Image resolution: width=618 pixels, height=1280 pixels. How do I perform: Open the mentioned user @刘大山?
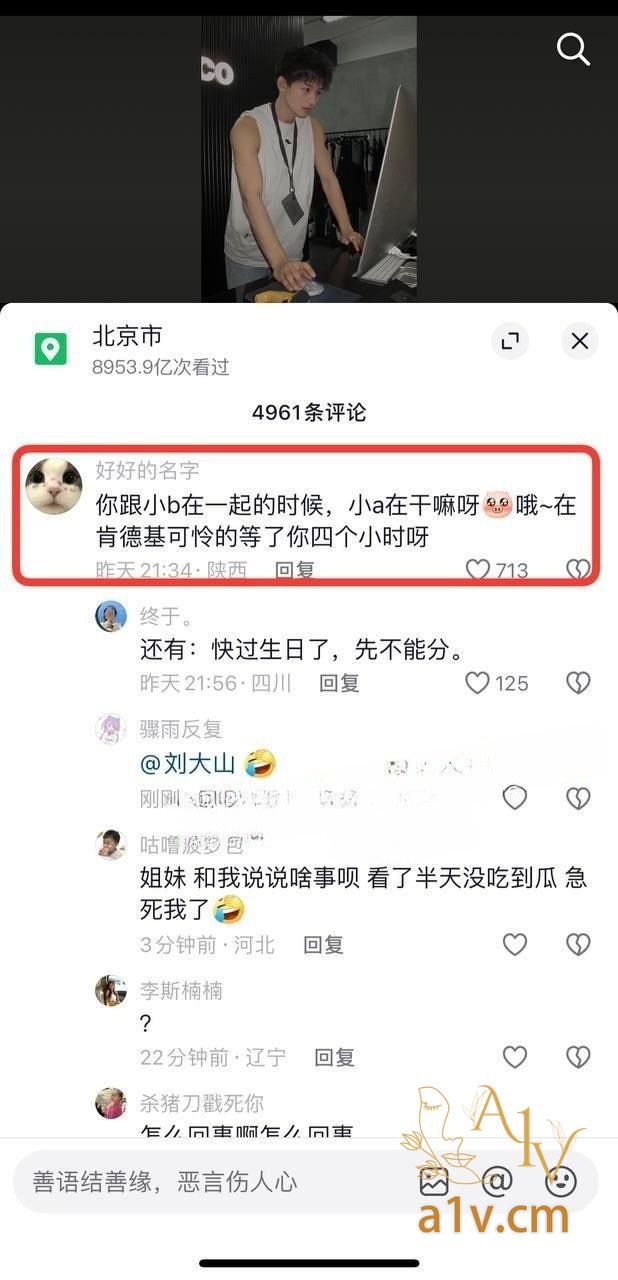tap(188, 764)
